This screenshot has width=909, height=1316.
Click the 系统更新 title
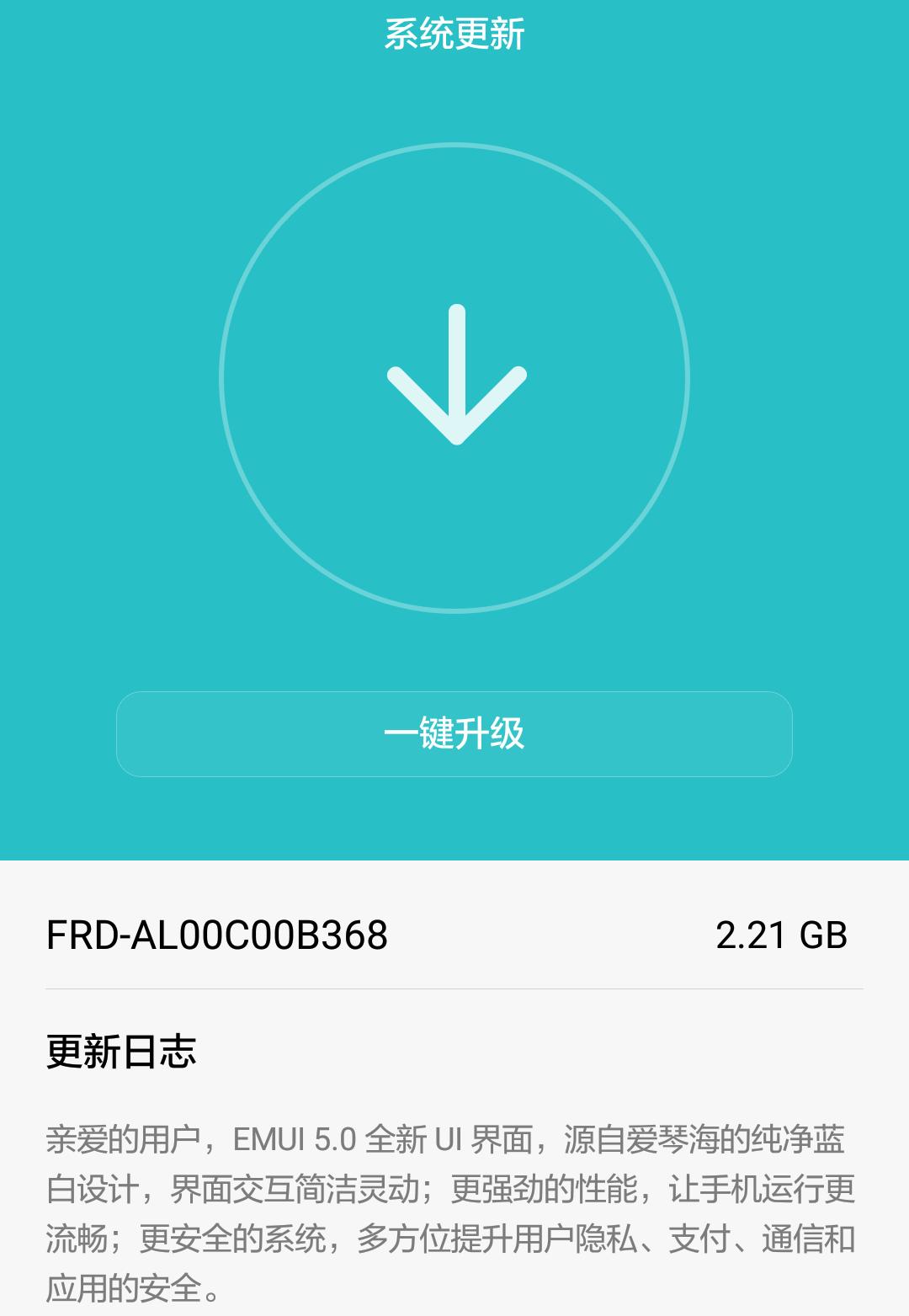coord(454,34)
